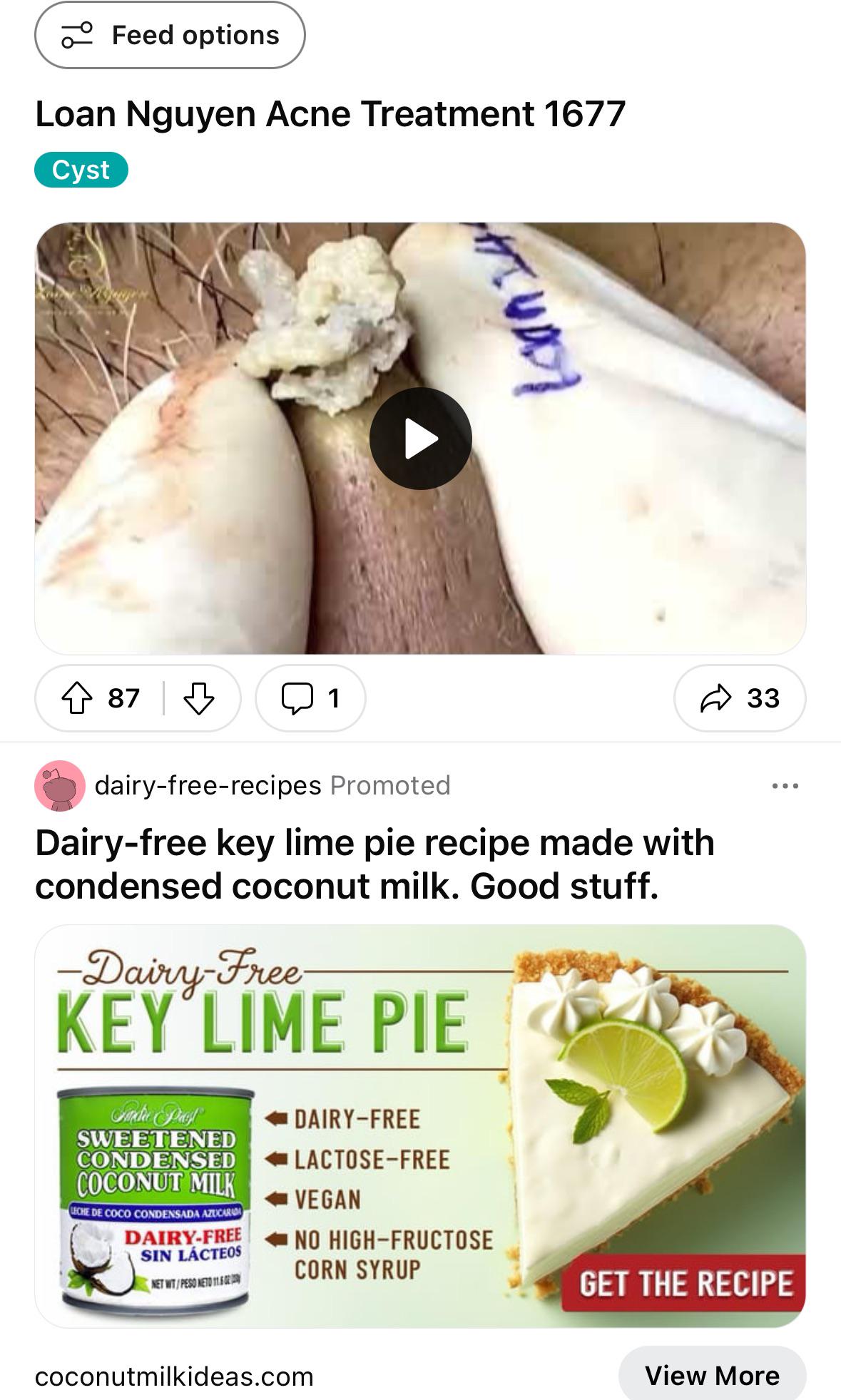Image resolution: width=841 pixels, height=1400 pixels.
Task: Open the dairy-free-recipes community page
Action: [x=207, y=785]
